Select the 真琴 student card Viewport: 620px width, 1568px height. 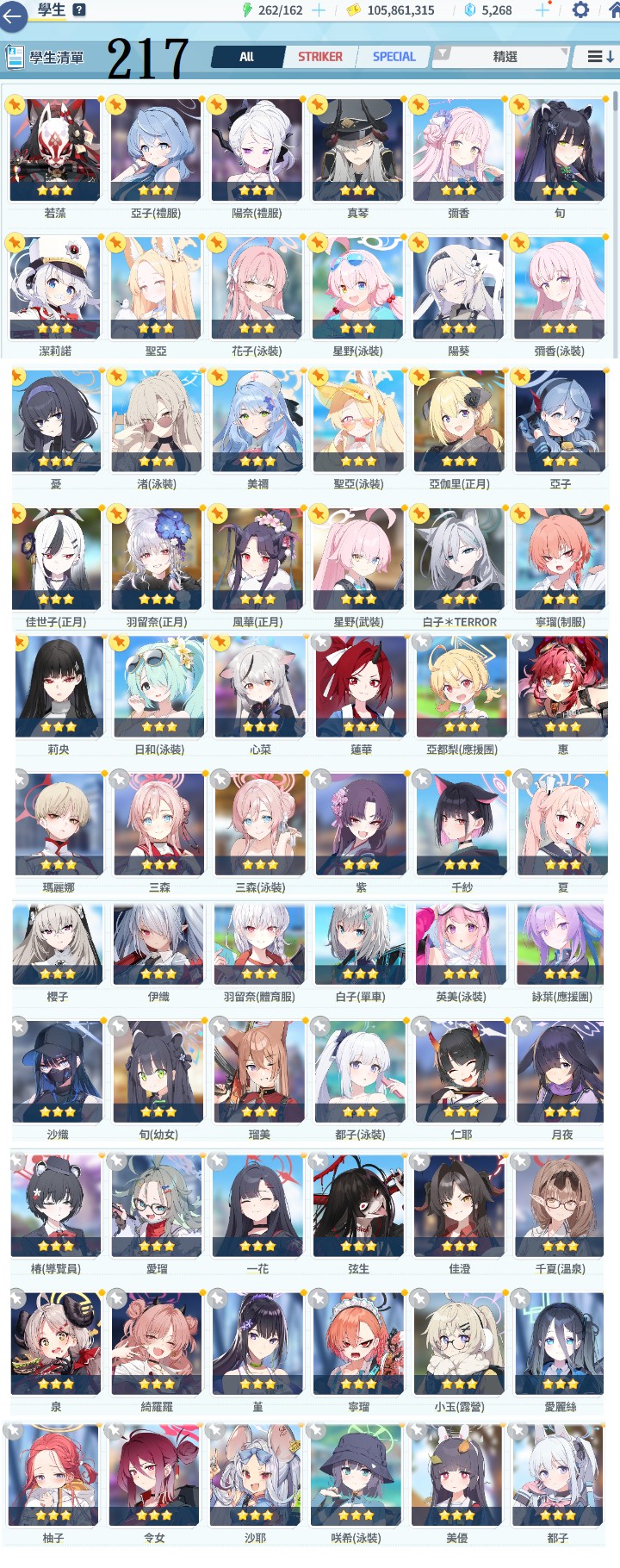(x=357, y=152)
